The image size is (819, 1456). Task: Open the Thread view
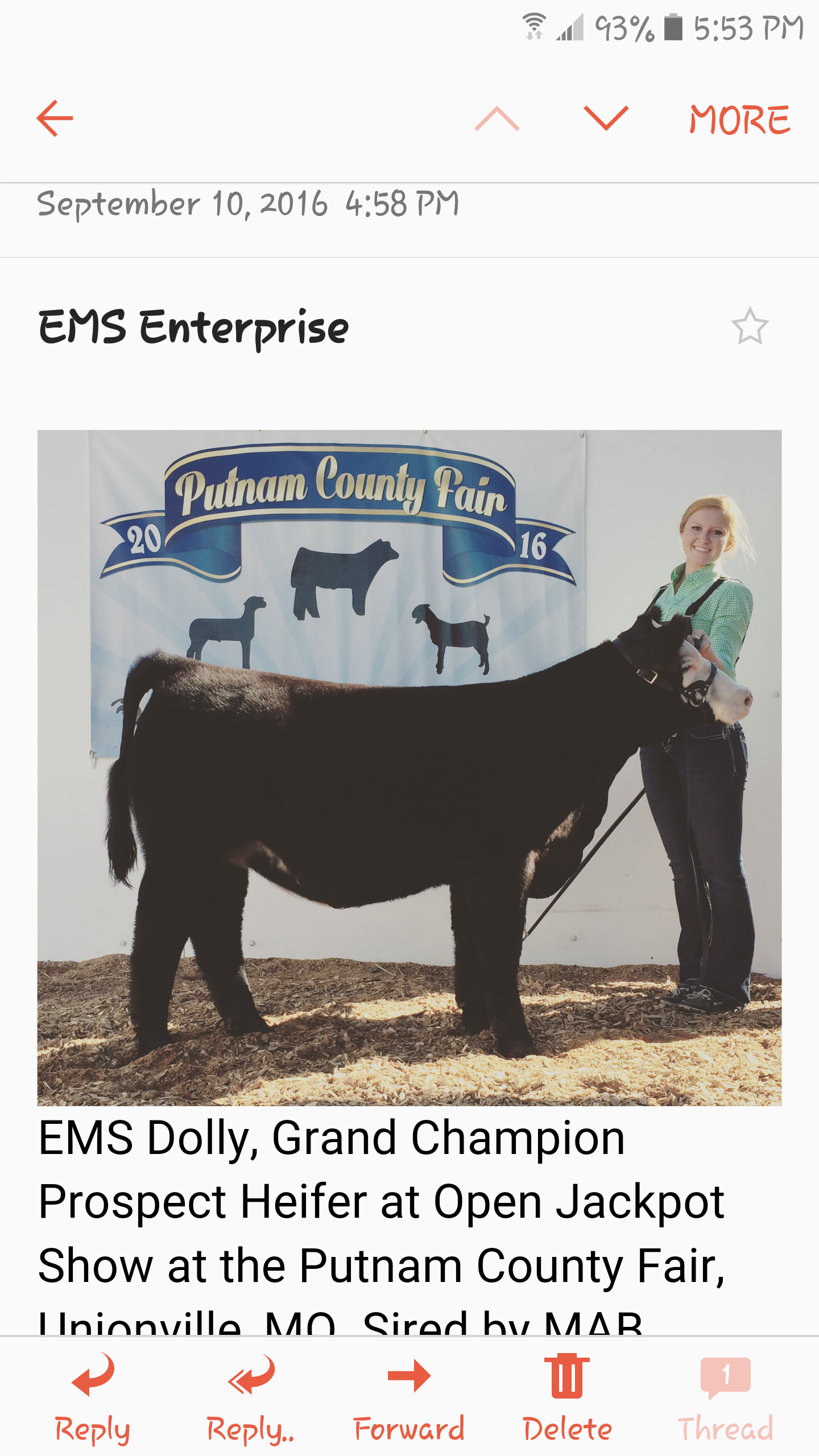pyautogui.click(x=726, y=1400)
